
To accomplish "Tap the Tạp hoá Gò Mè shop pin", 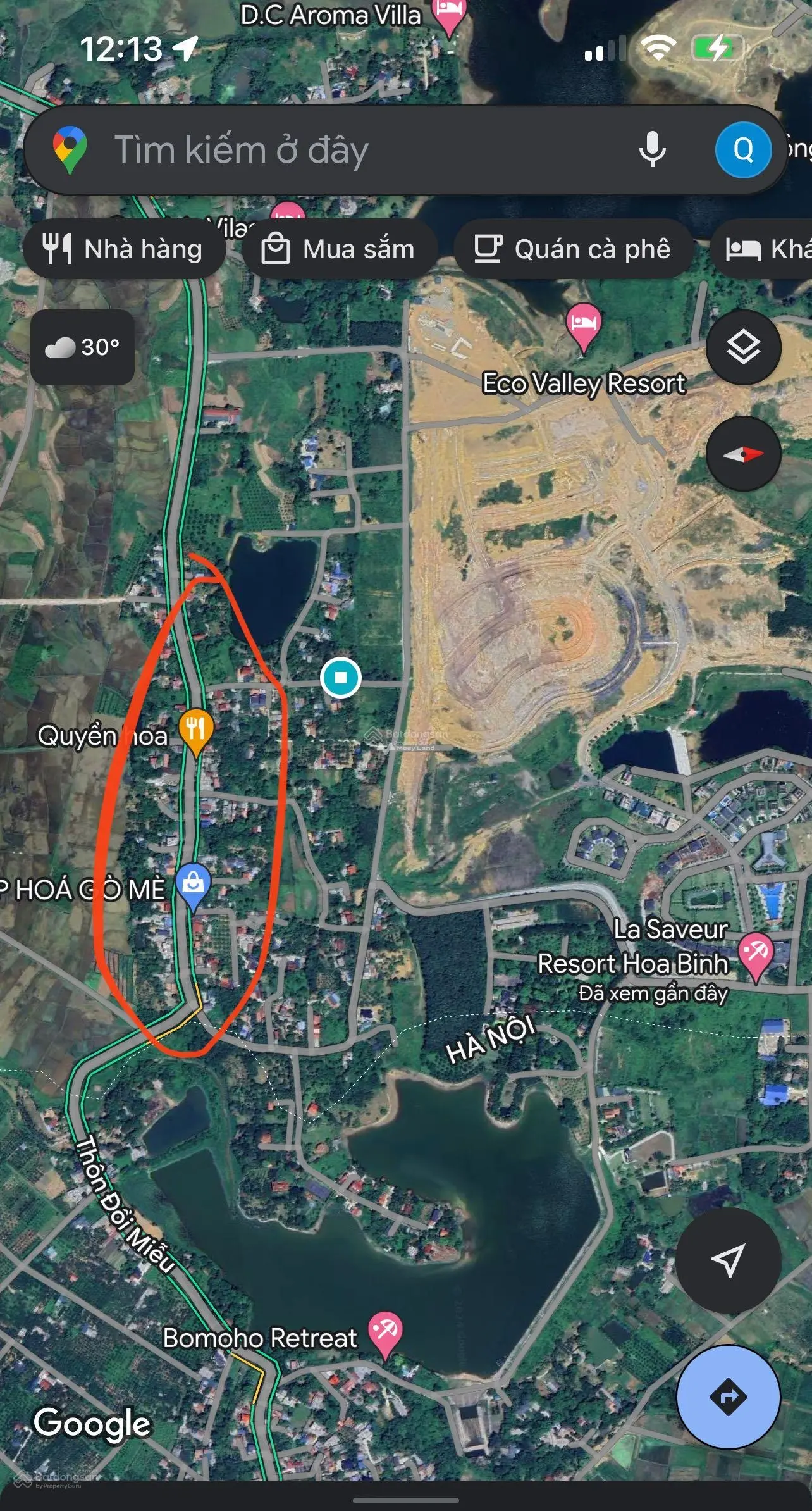I will 194,884.
